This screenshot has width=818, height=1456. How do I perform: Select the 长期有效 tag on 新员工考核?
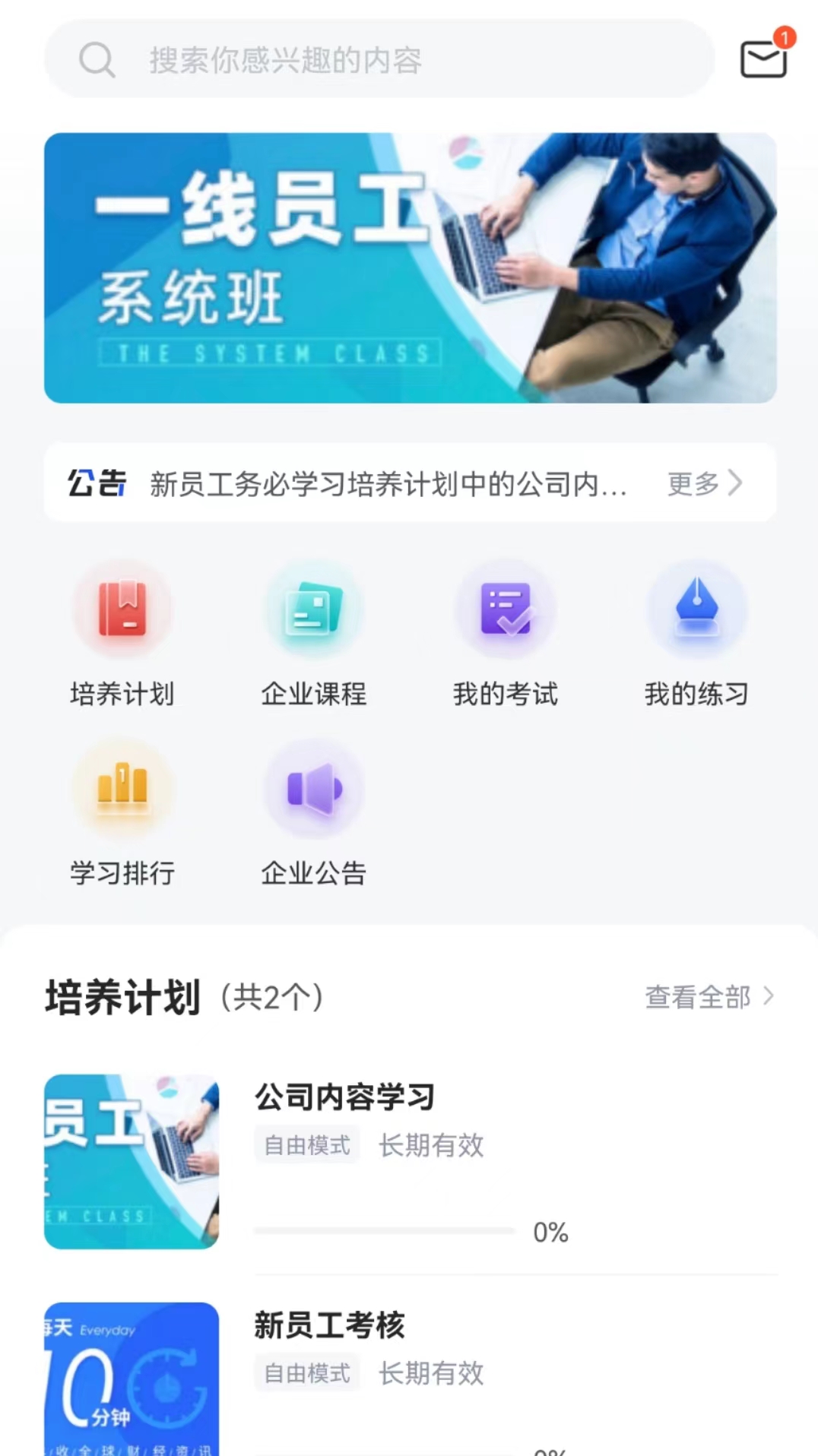431,1374
